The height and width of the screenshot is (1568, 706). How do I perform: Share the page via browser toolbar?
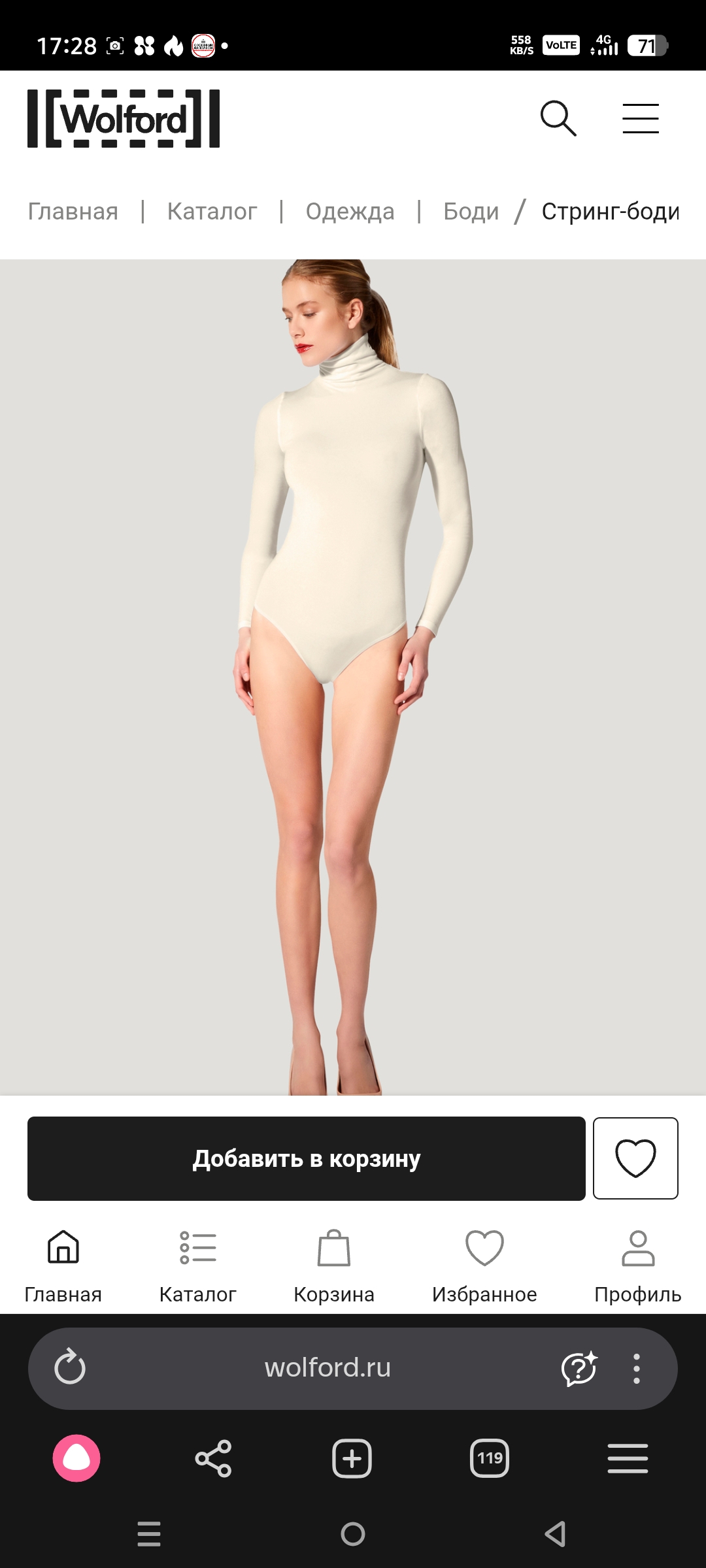pos(213,1458)
